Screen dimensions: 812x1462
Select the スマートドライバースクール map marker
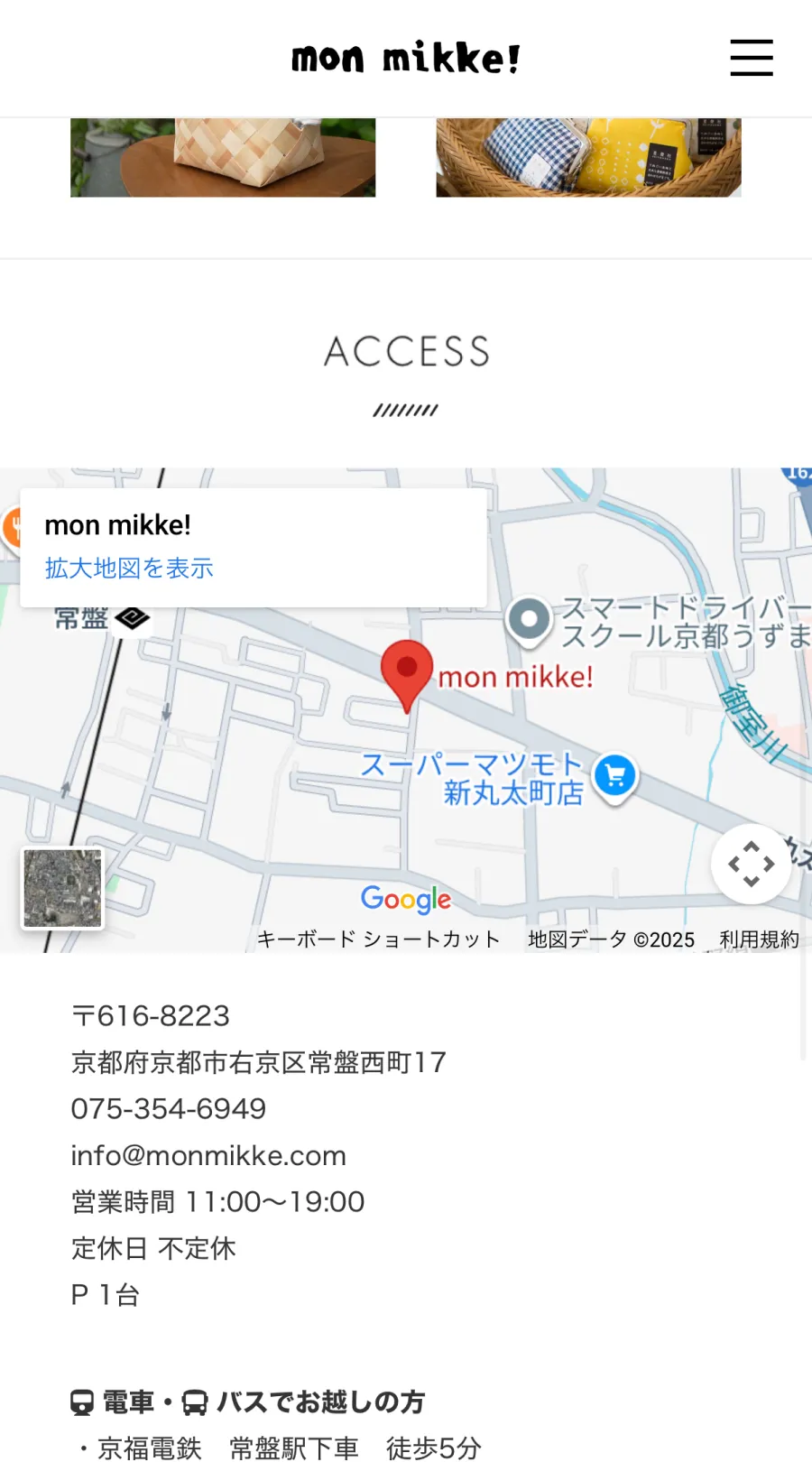[x=529, y=620]
